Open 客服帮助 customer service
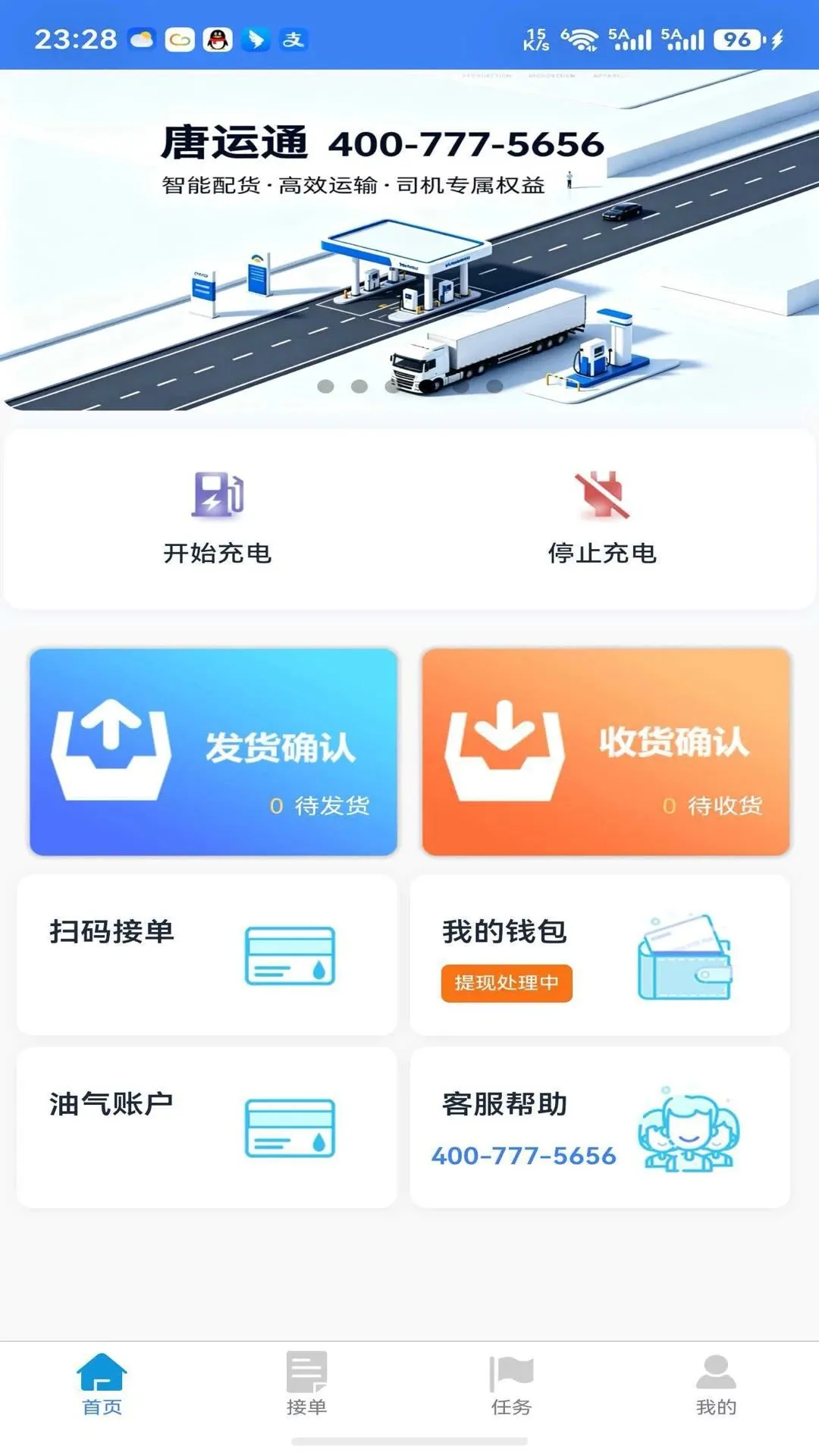819x1456 pixels. 600,1128
